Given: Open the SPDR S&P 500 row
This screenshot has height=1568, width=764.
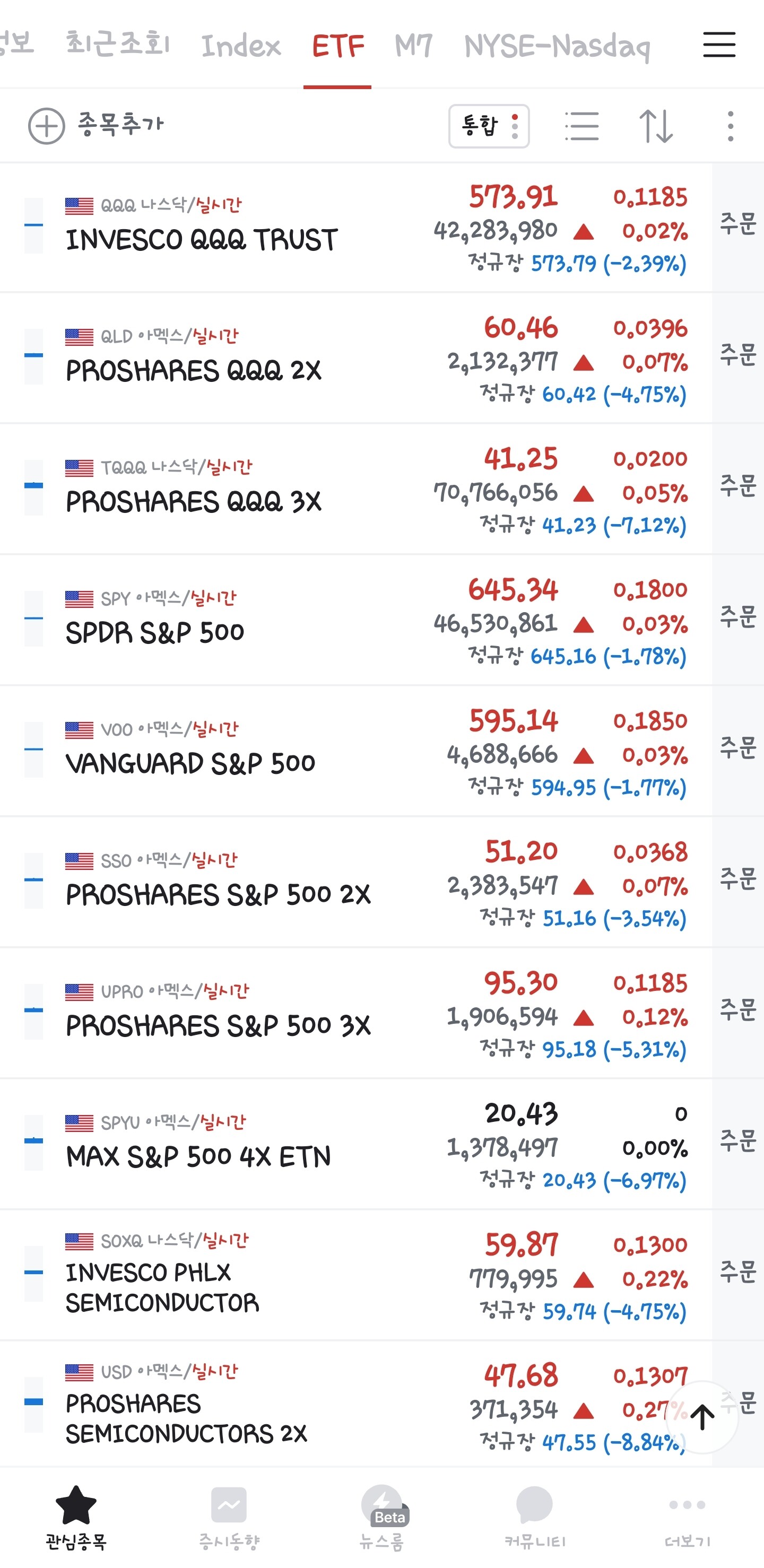Looking at the screenshot, I should click(154, 632).
